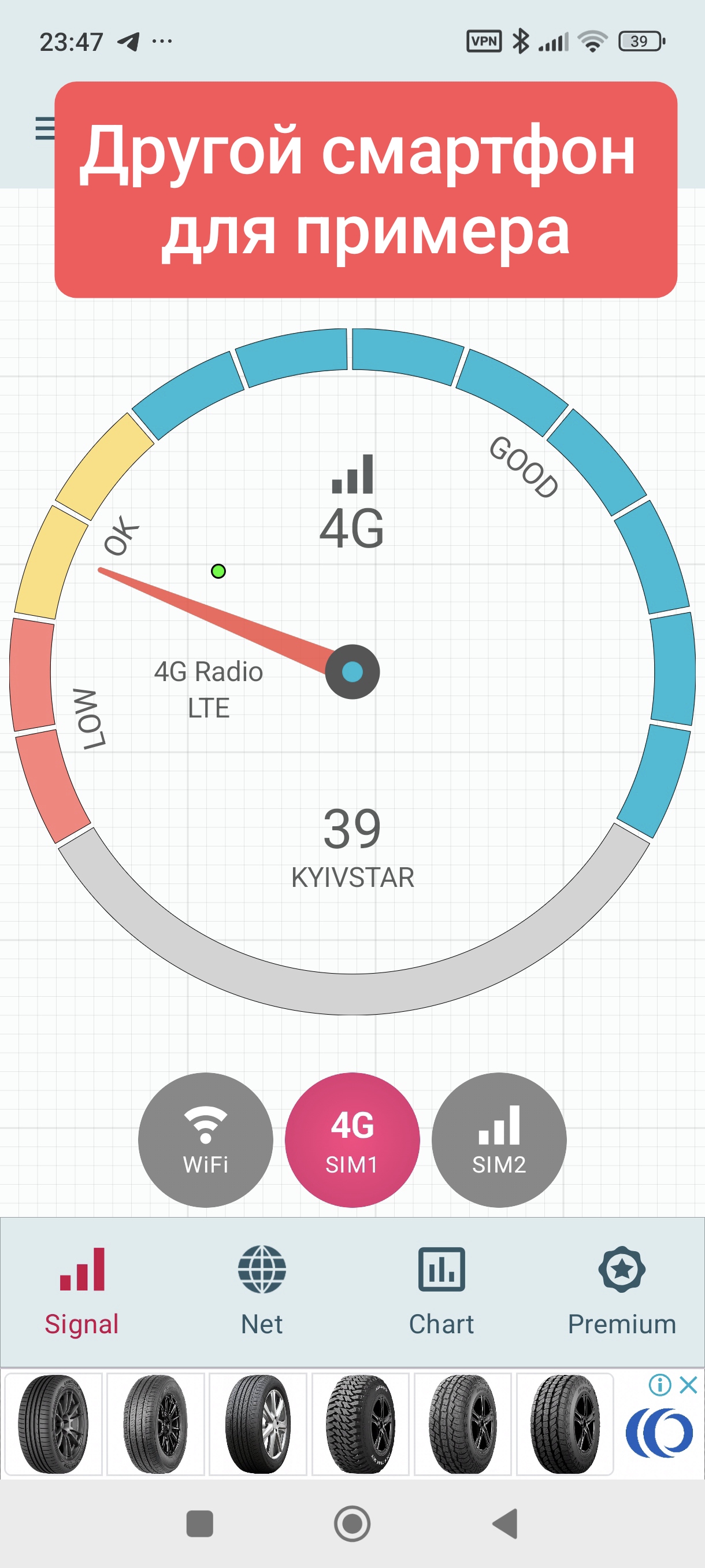
Task: Switch to the WiFi signal view
Action: tap(206, 1140)
